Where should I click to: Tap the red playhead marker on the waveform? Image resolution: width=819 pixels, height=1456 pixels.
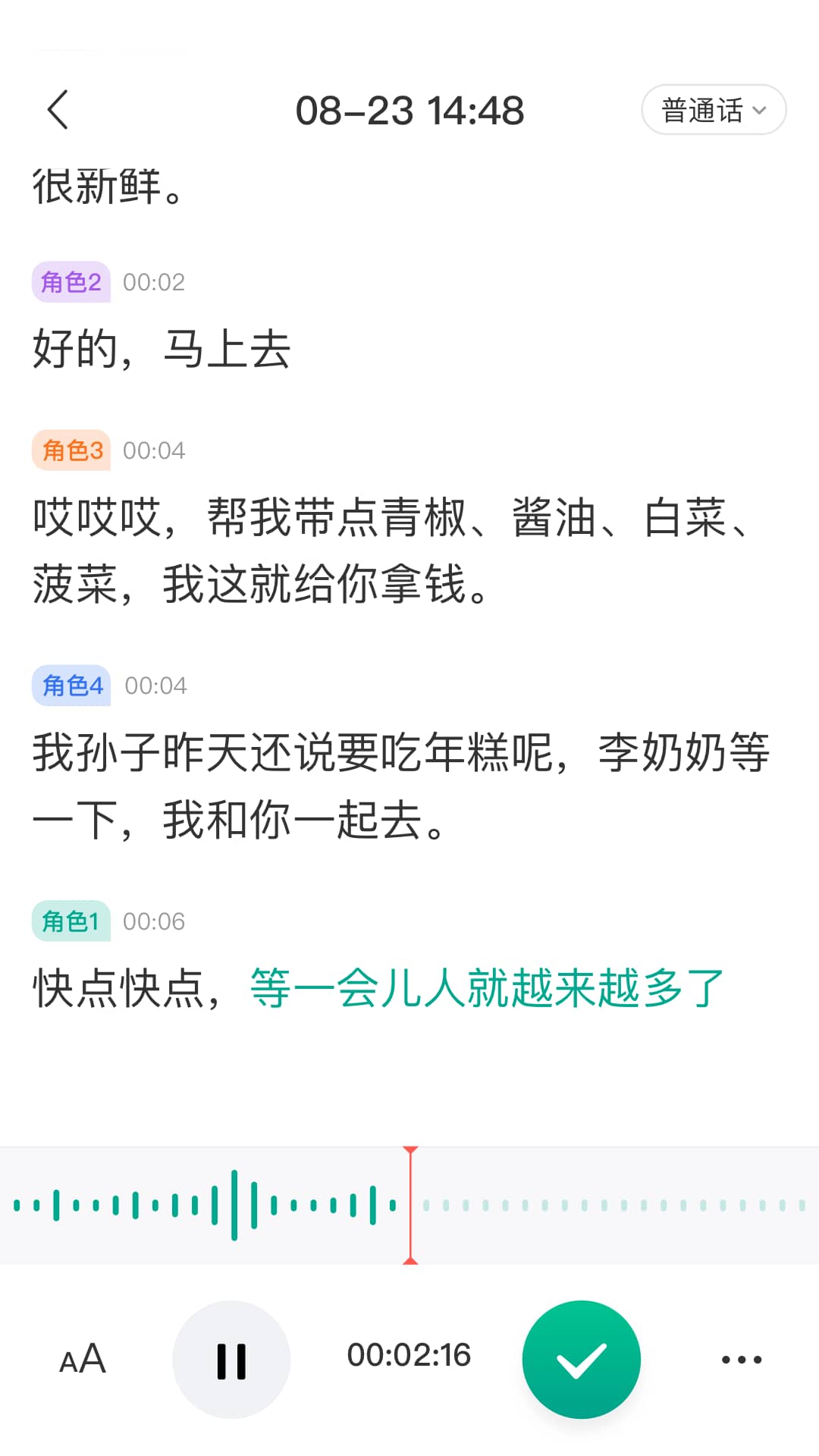coord(410,1204)
